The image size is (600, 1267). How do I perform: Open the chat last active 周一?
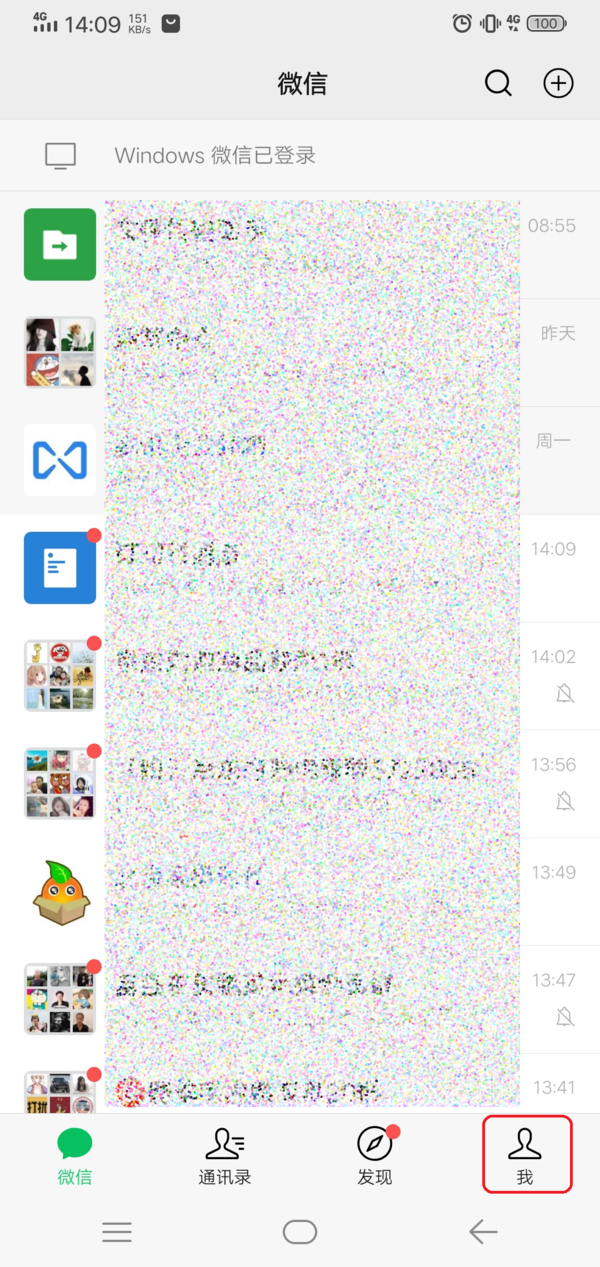(x=300, y=460)
